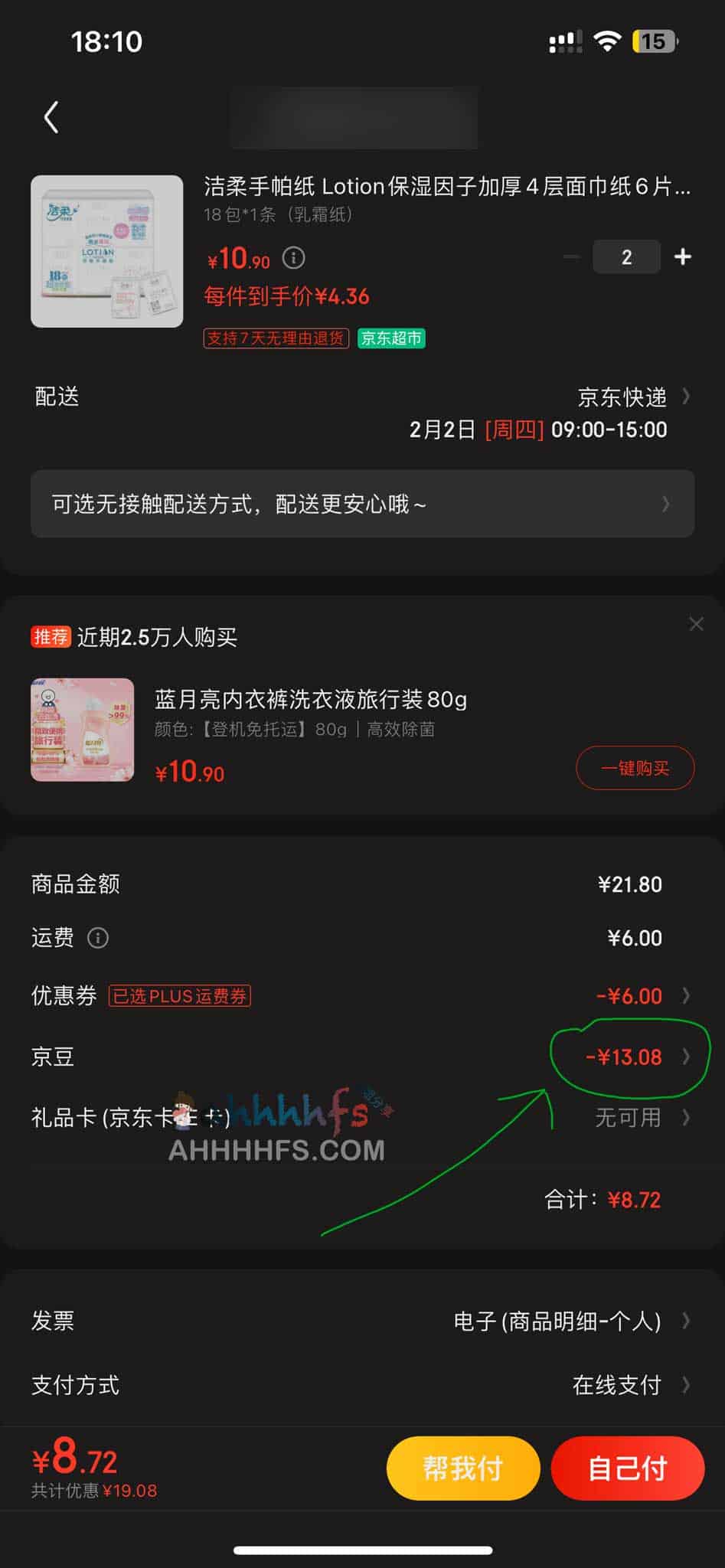Tap the battery indicator in the status bar
This screenshot has height=1568, width=725.
coord(652,42)
